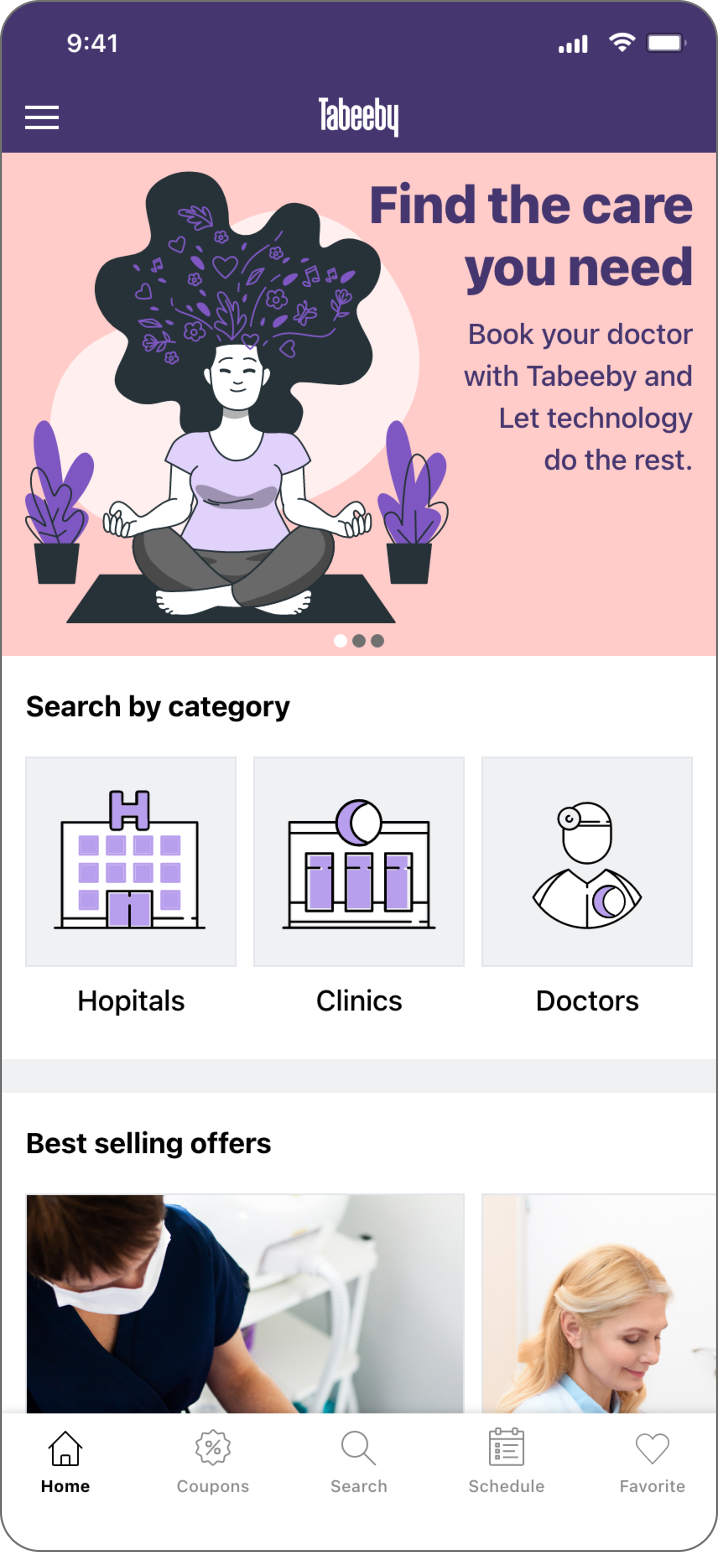Screen dimensions: 718x1552
Task: Open the hamburger drawer menu
Action: click(42, 118)
